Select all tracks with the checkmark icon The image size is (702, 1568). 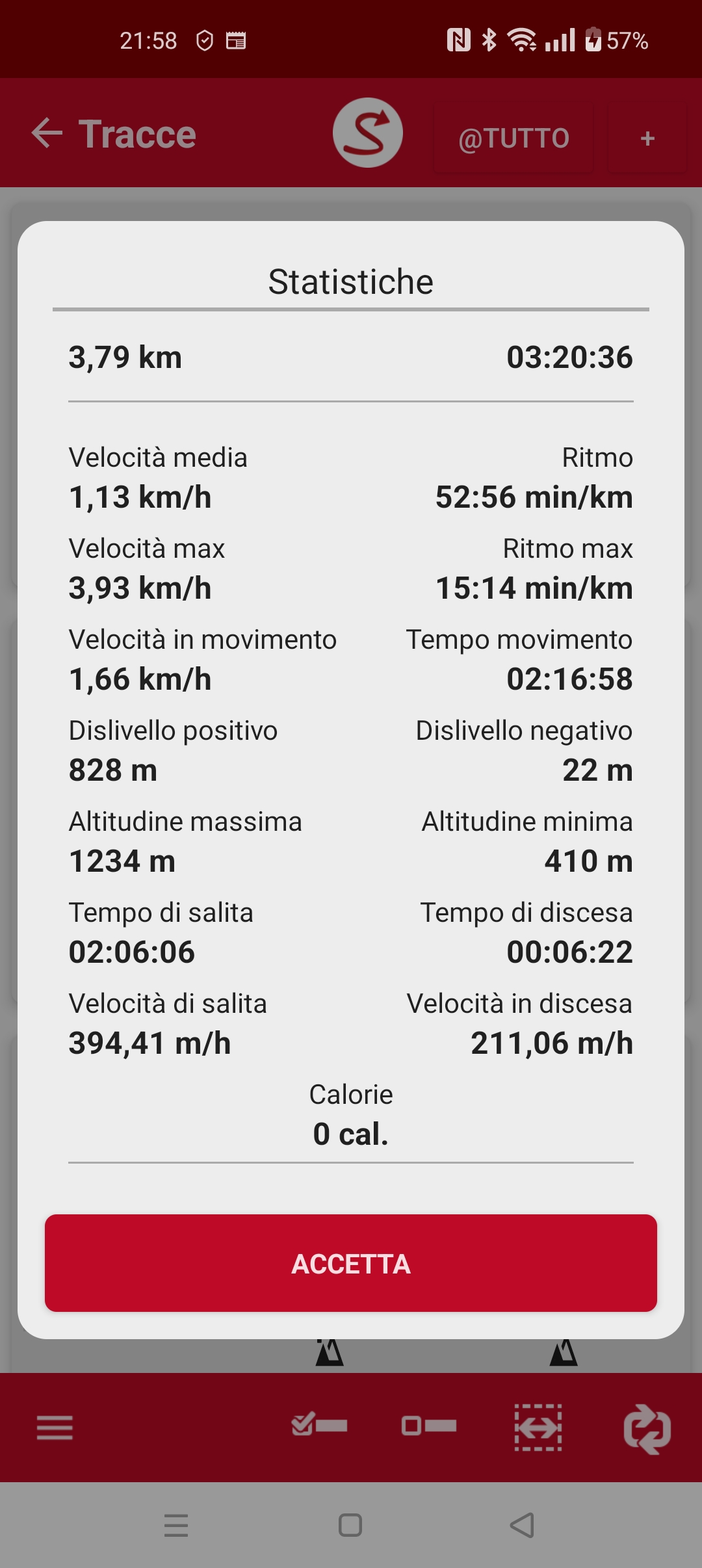click(319, 1425)
